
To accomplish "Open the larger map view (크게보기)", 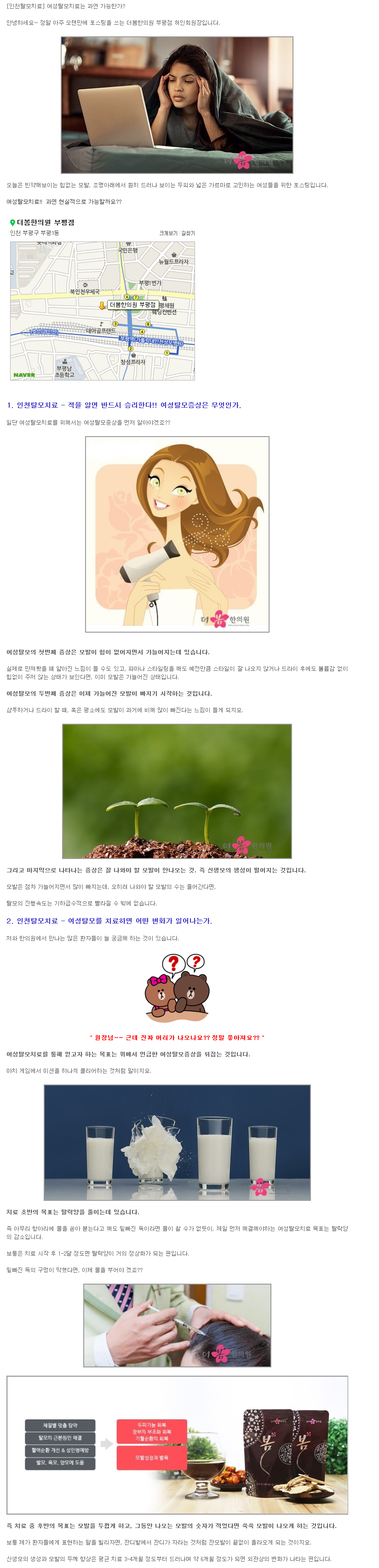I will (x=168, y=233).
